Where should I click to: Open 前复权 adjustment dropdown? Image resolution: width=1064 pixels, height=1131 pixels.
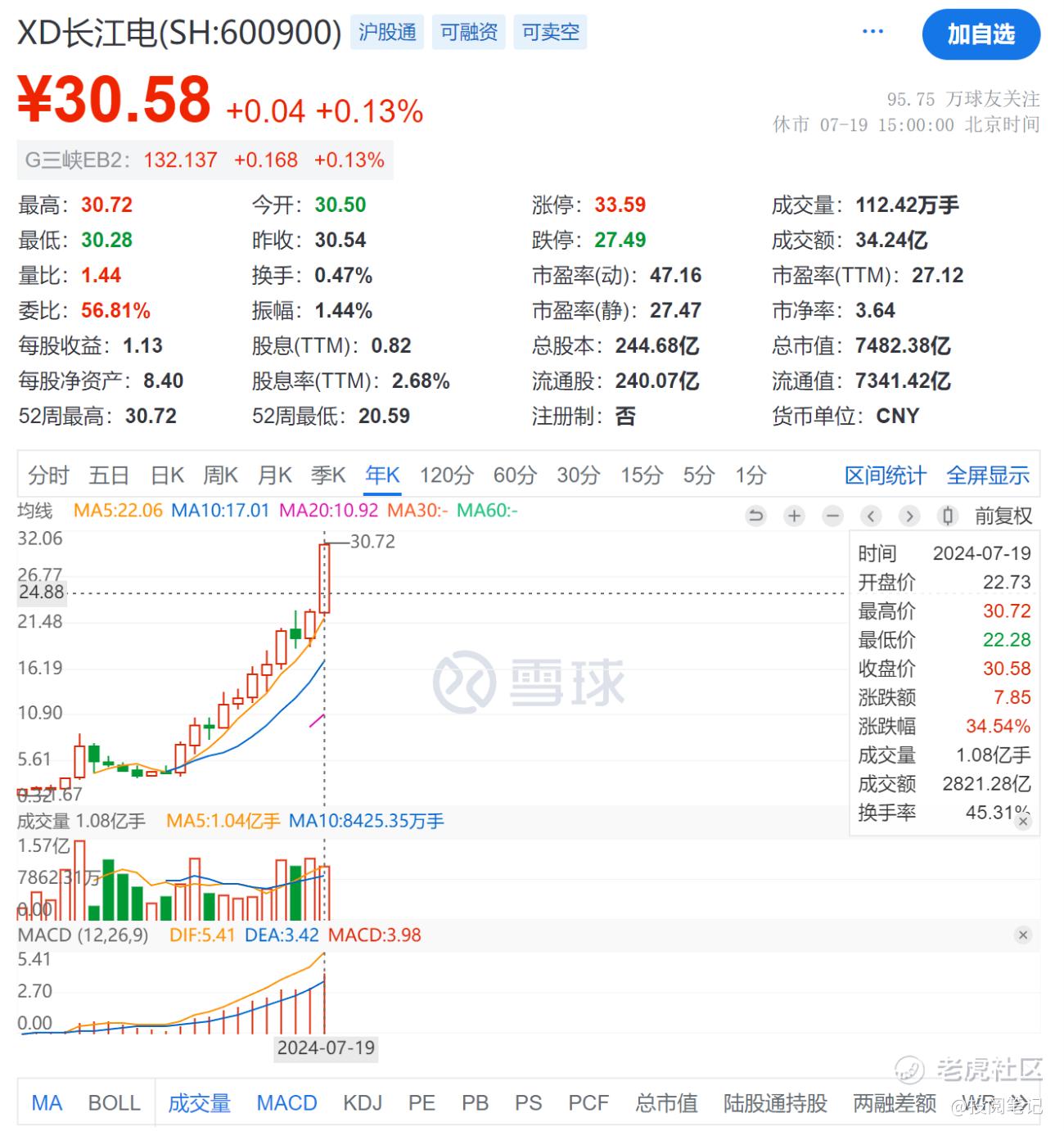coord(1003,516)
